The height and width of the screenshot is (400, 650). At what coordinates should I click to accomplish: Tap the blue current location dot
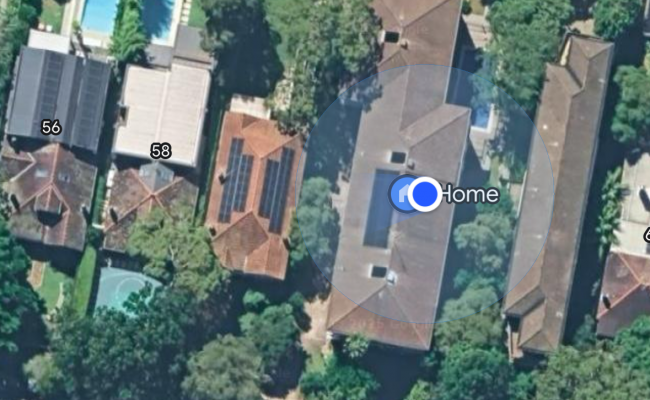tap(426, 194)
